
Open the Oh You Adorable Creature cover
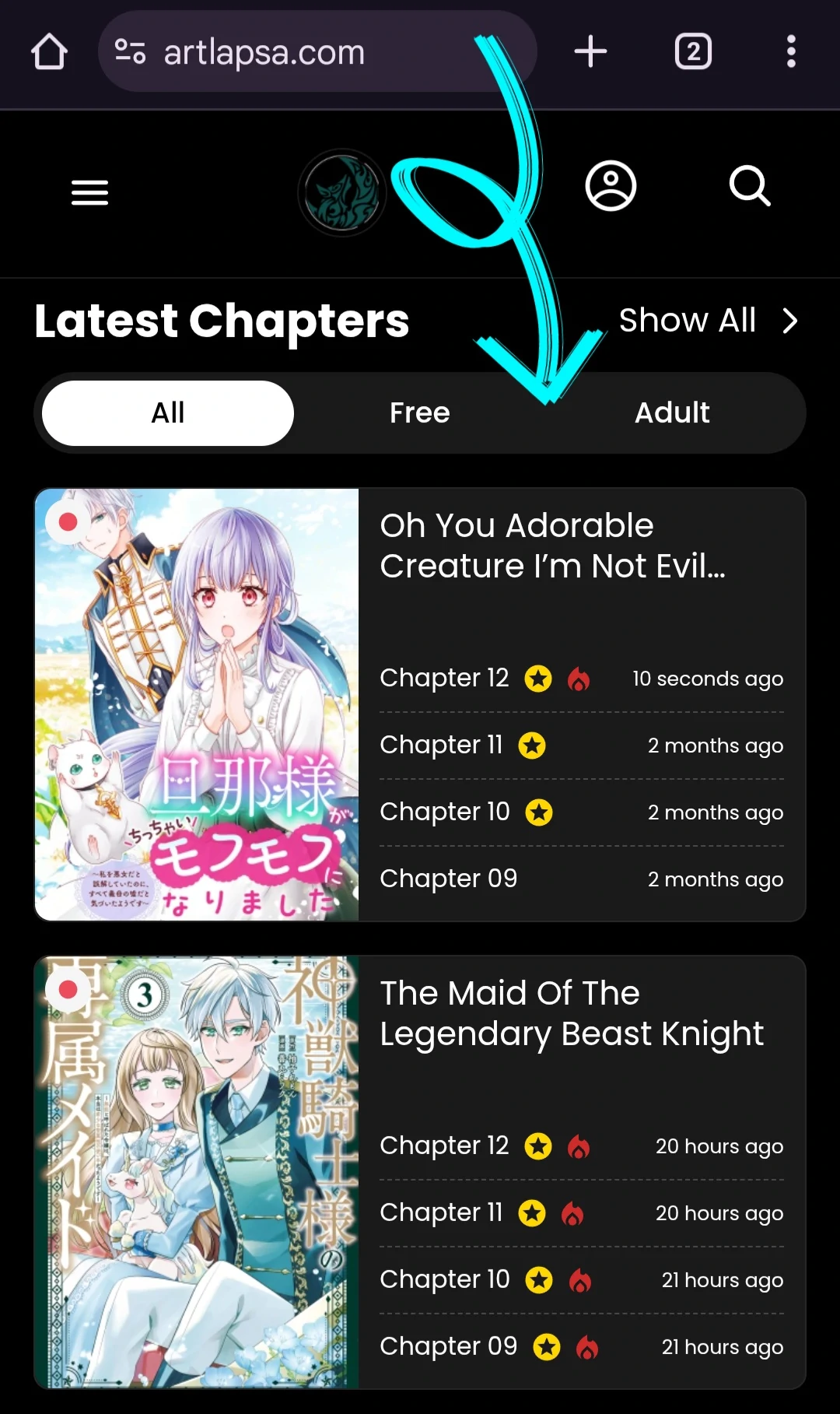tap(197, 704)
